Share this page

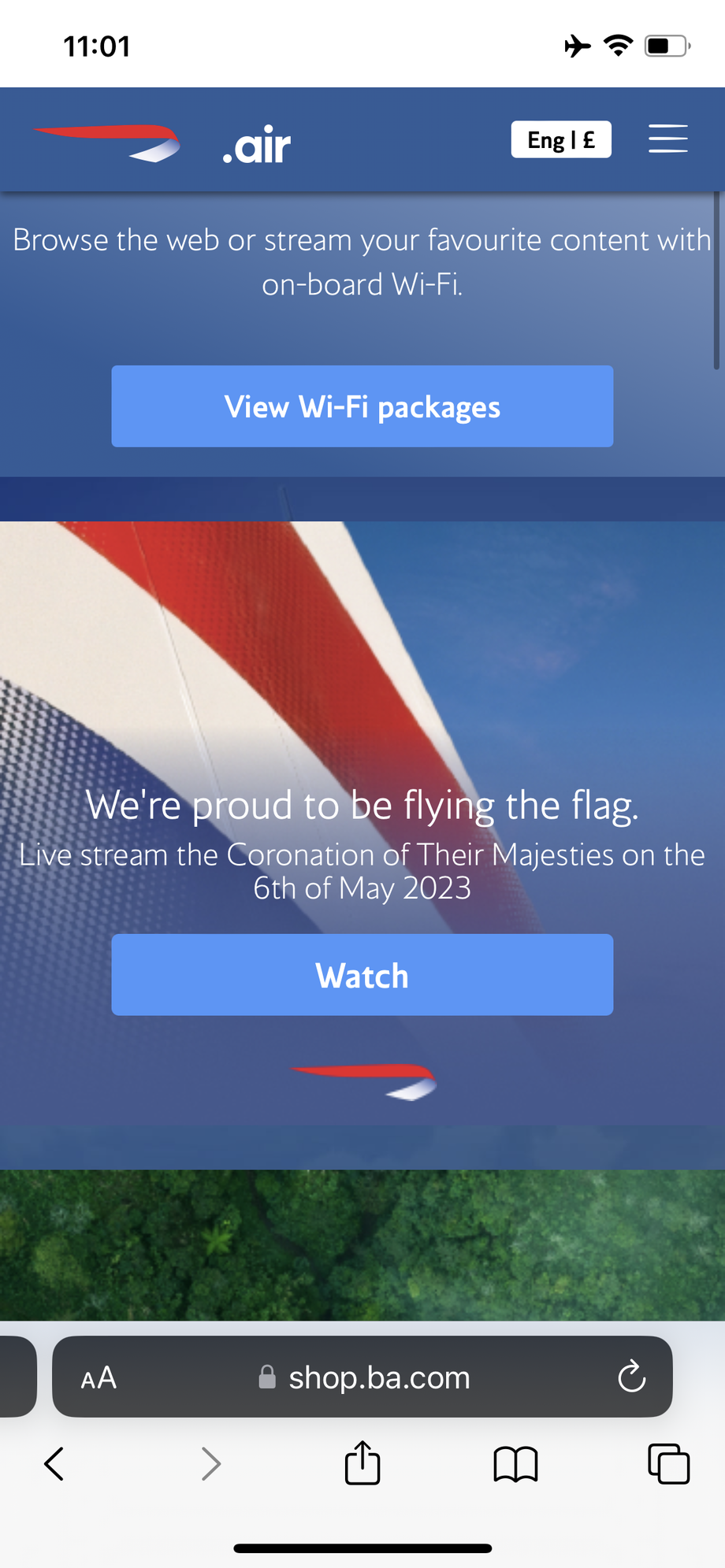tap(362, 1463)
